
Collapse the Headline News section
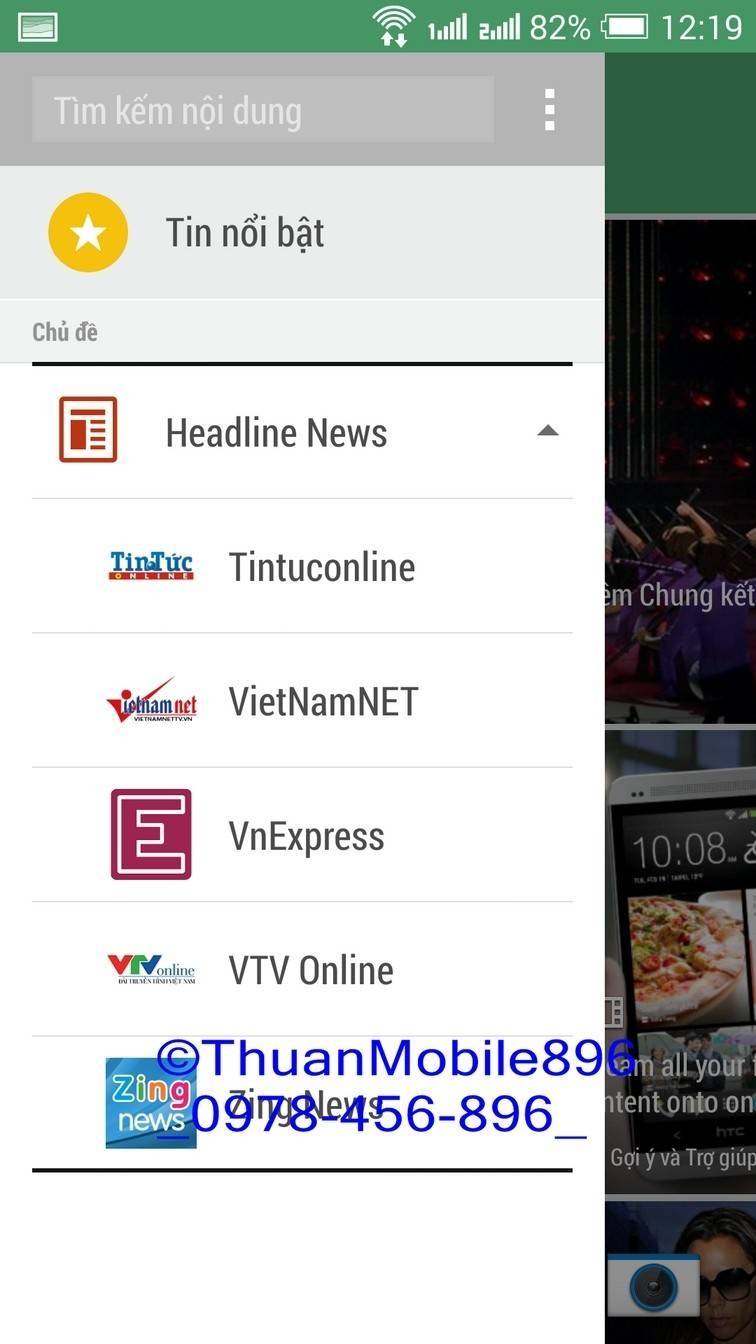[546, 432]
